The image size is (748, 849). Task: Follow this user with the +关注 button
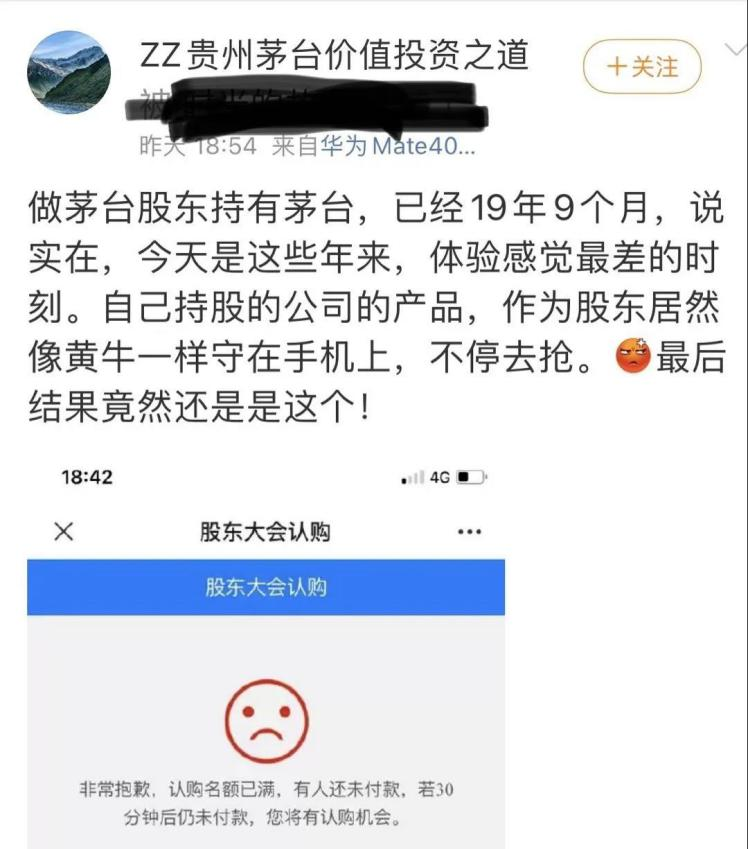[x=643, y=67]
